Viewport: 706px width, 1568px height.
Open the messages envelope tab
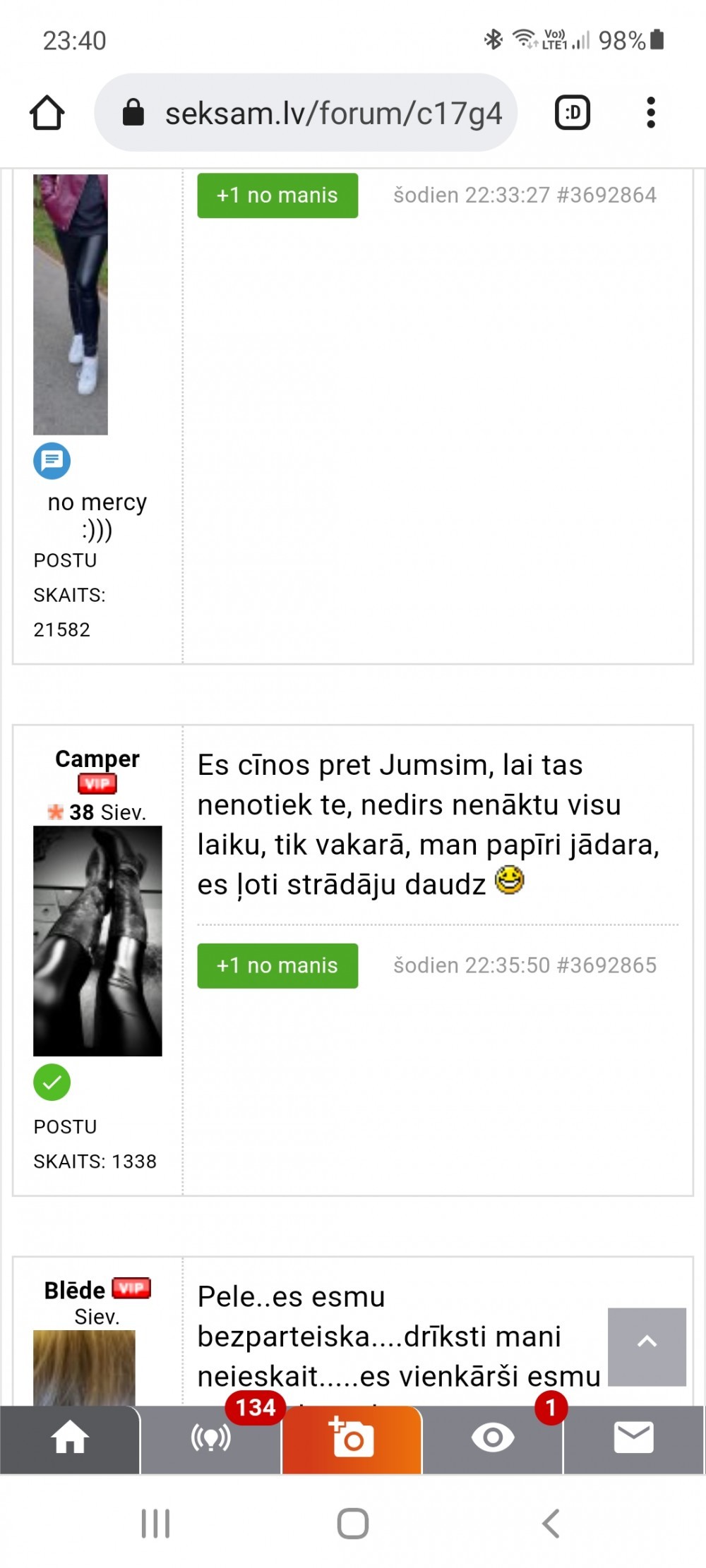(634, 1438)
